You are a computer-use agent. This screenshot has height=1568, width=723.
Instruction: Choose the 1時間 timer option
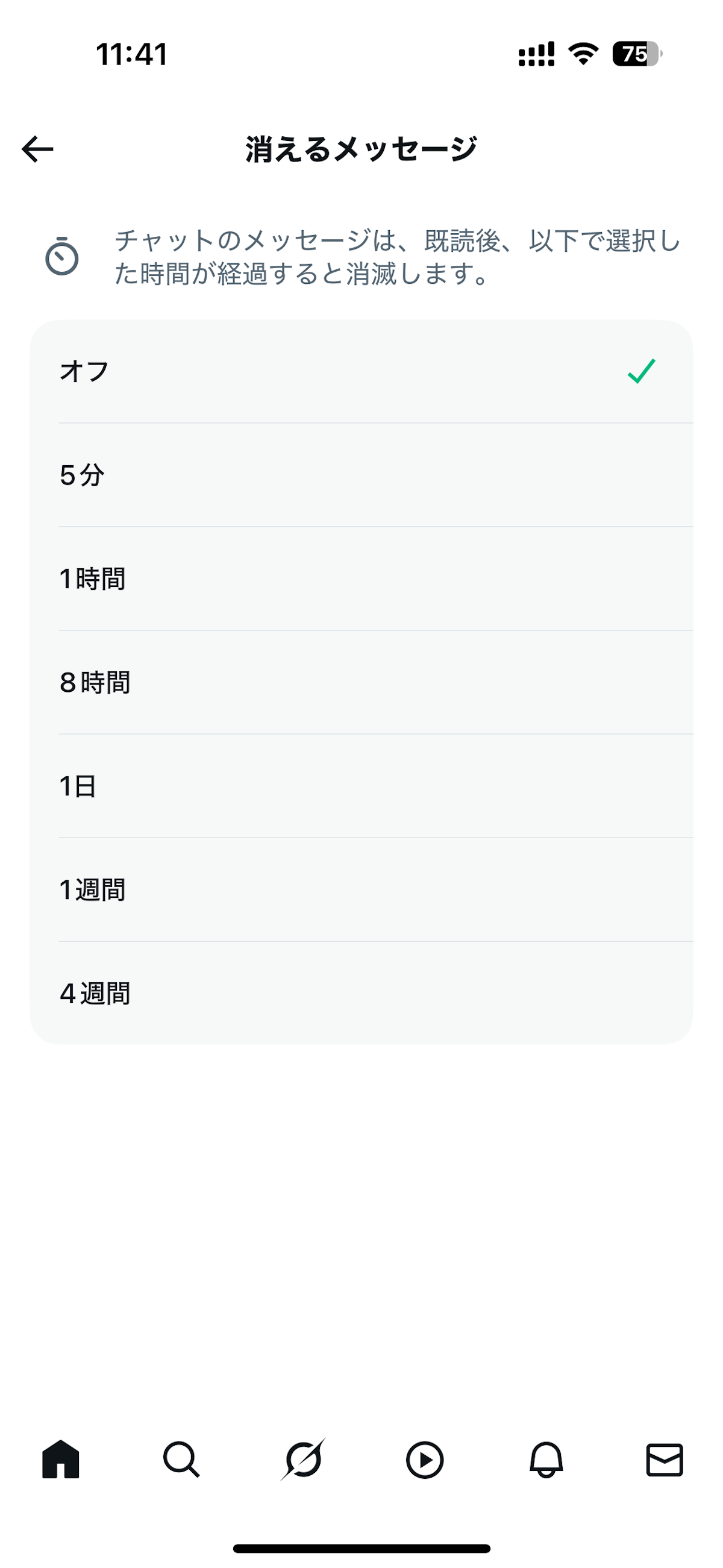[361, 579]
